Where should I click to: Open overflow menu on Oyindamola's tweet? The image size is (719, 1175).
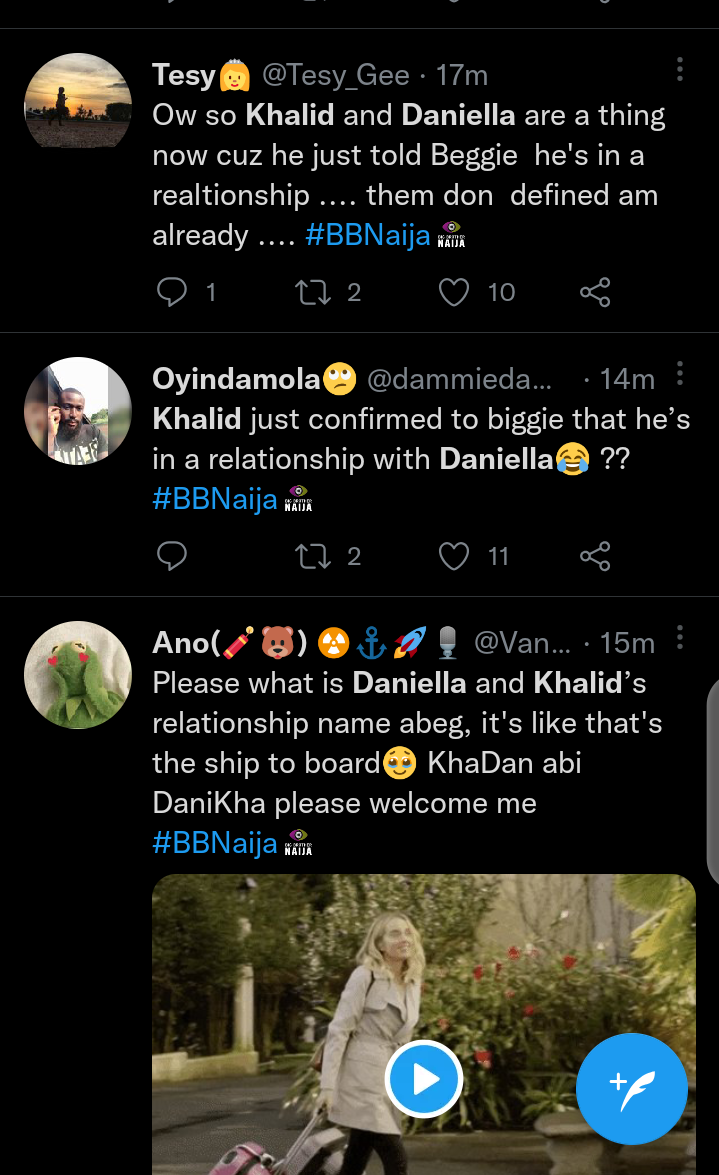coord(680,375)
